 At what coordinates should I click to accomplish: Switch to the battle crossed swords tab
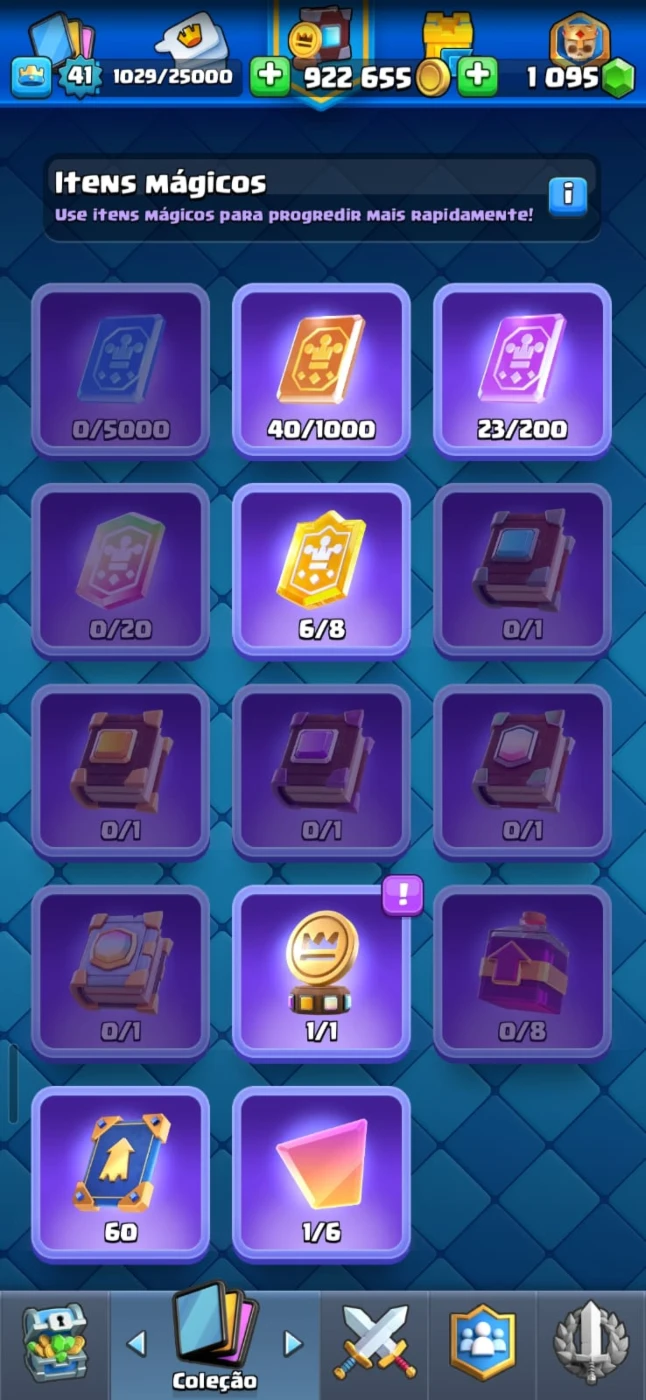pyautogui.click(x=375, y=1344)
